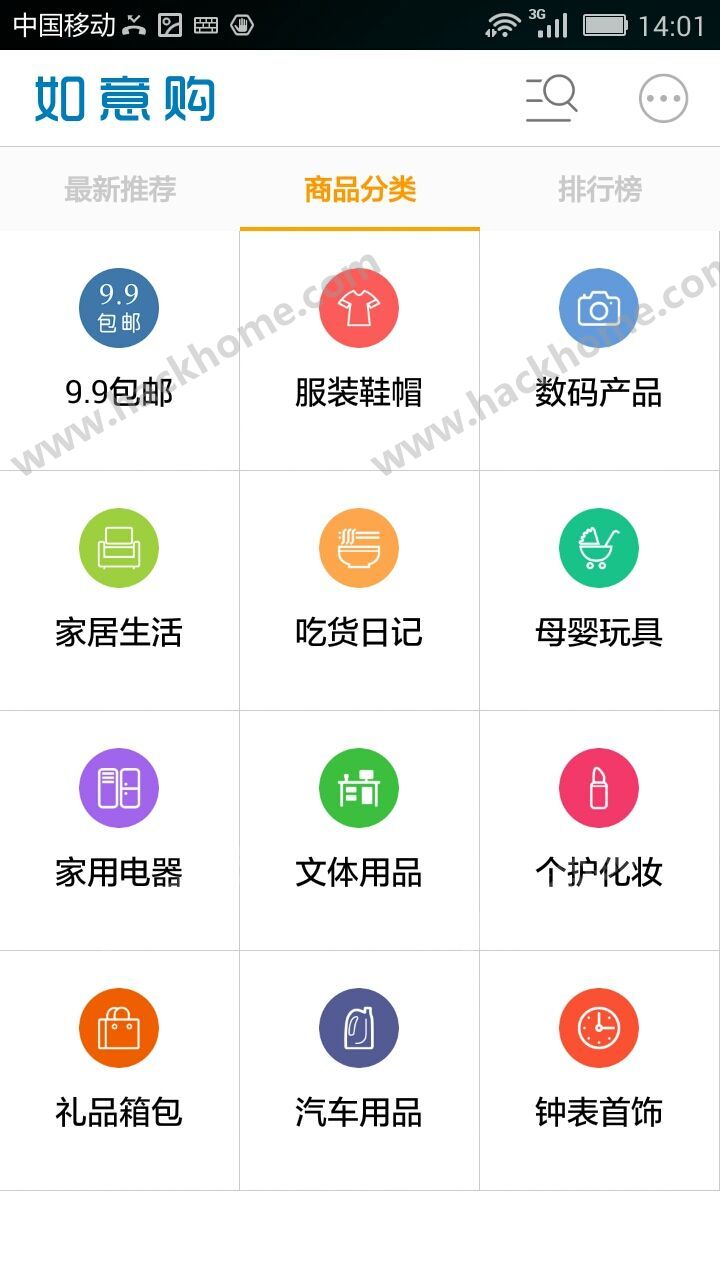
Task: Open the more options circle menu
Action: (x=663, y=99)
